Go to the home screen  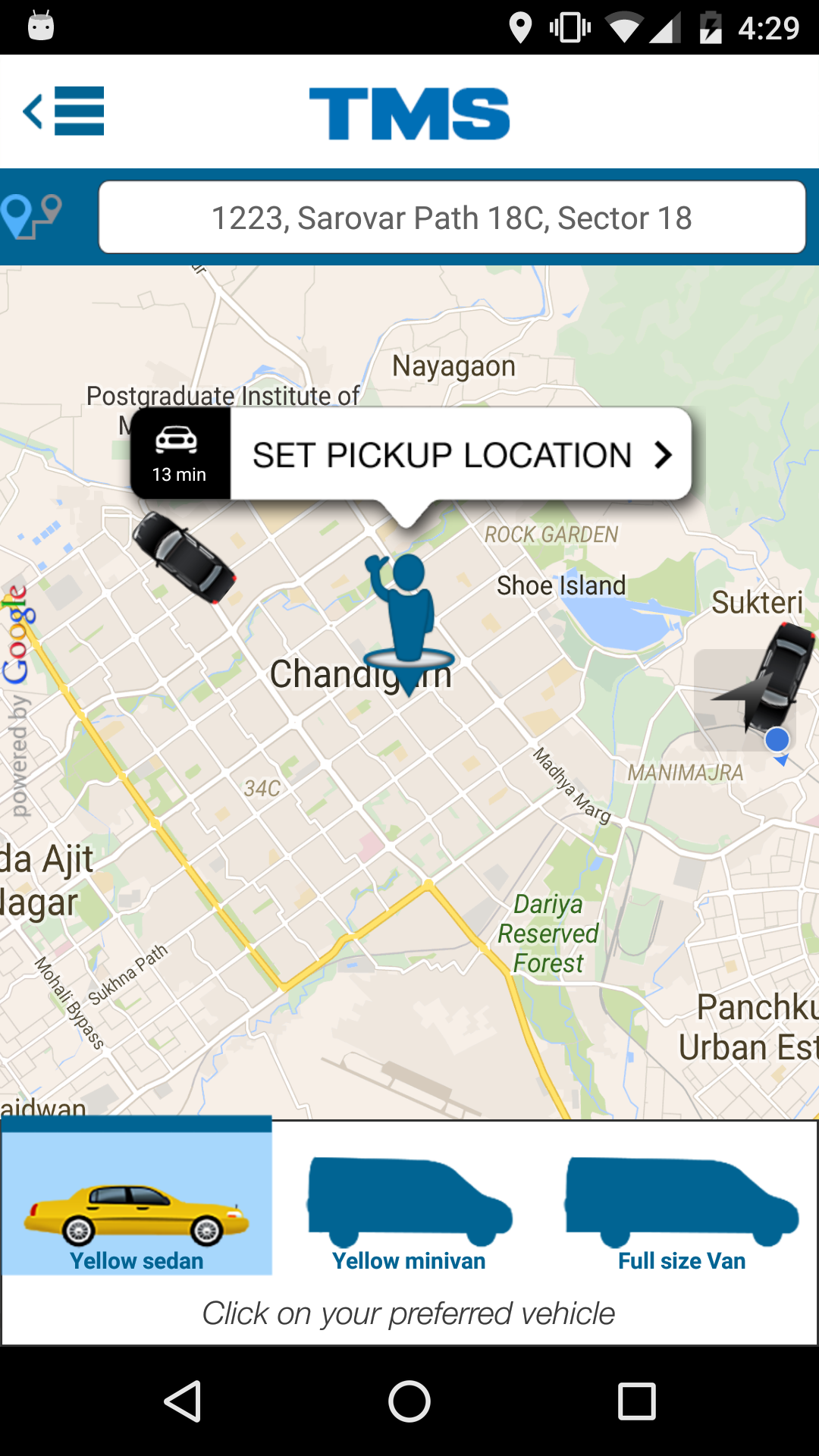(x=409, y=1401)
